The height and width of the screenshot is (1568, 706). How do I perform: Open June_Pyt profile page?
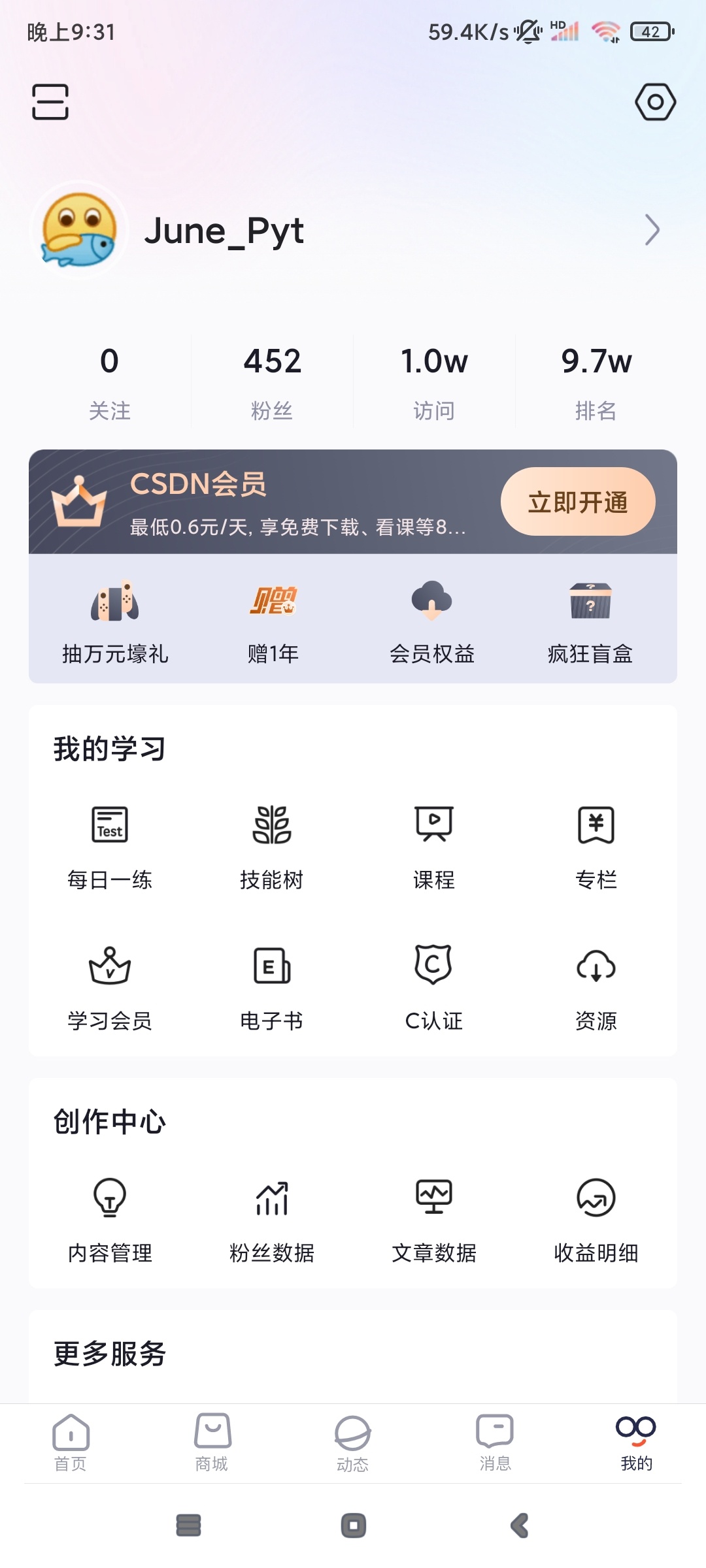pyautogui.click(x=224, y=231)
